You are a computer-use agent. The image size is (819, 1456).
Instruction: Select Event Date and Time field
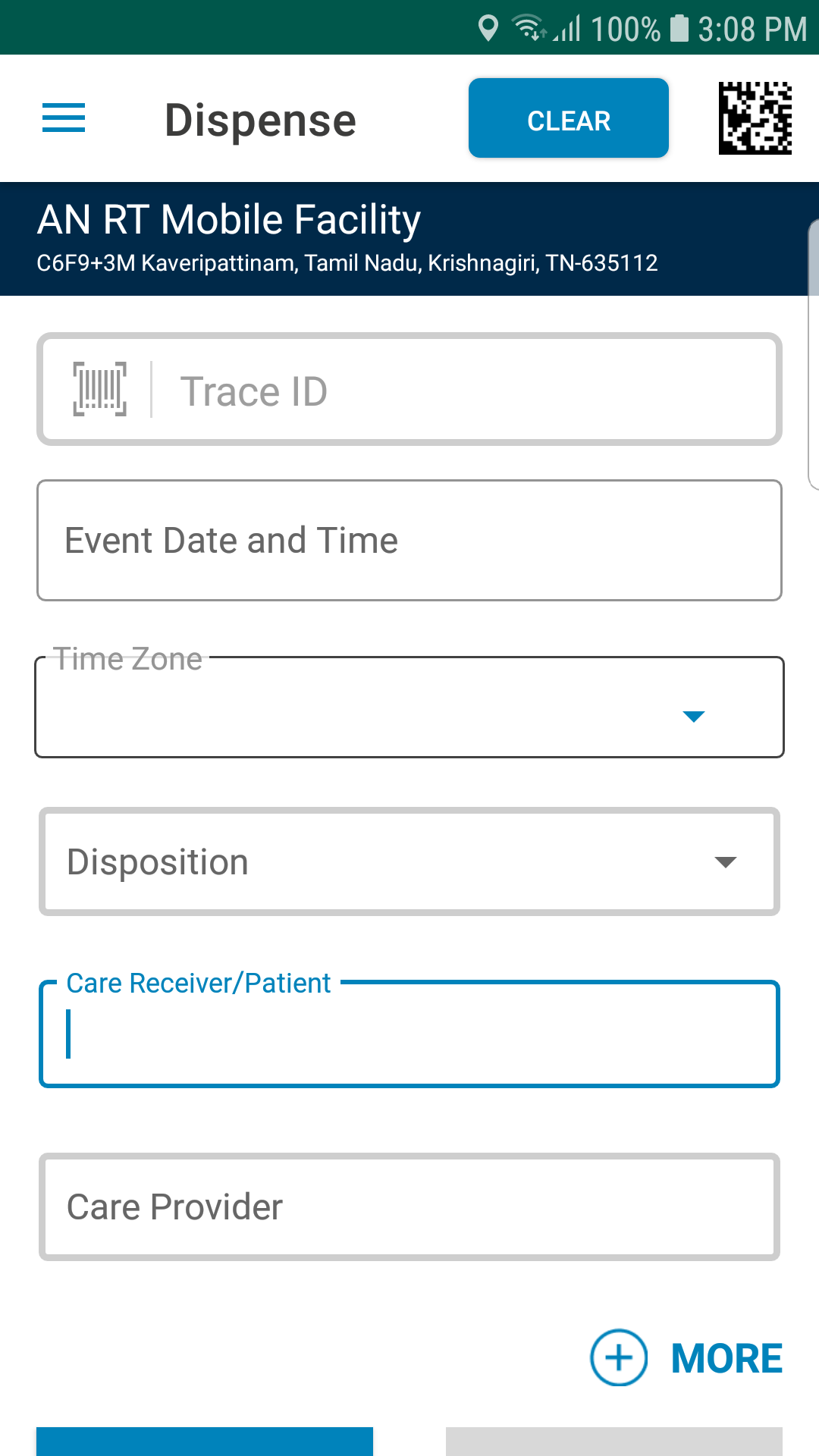(x=409, y=540)
